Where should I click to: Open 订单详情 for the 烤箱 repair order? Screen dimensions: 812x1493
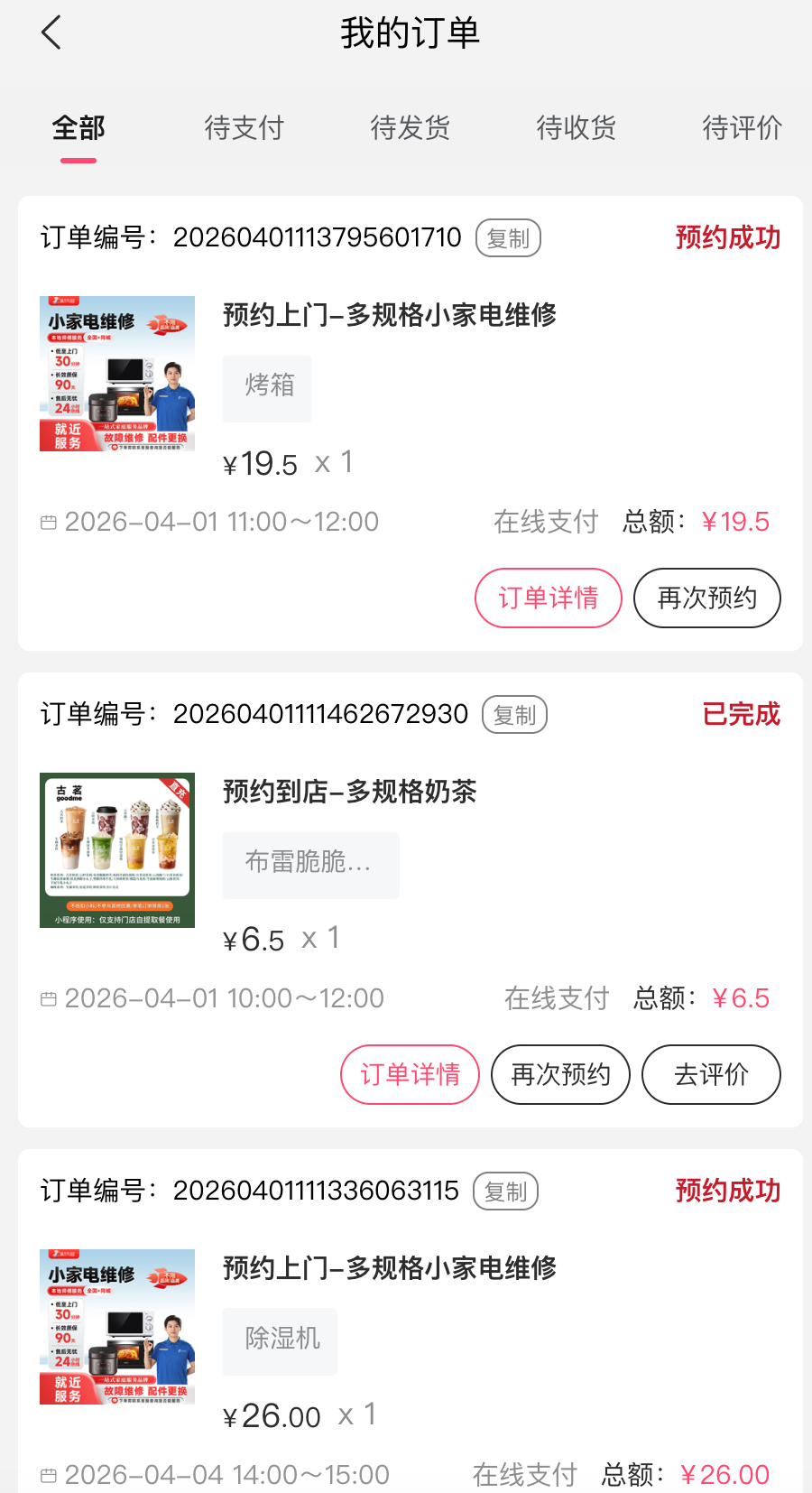point(548,598)
